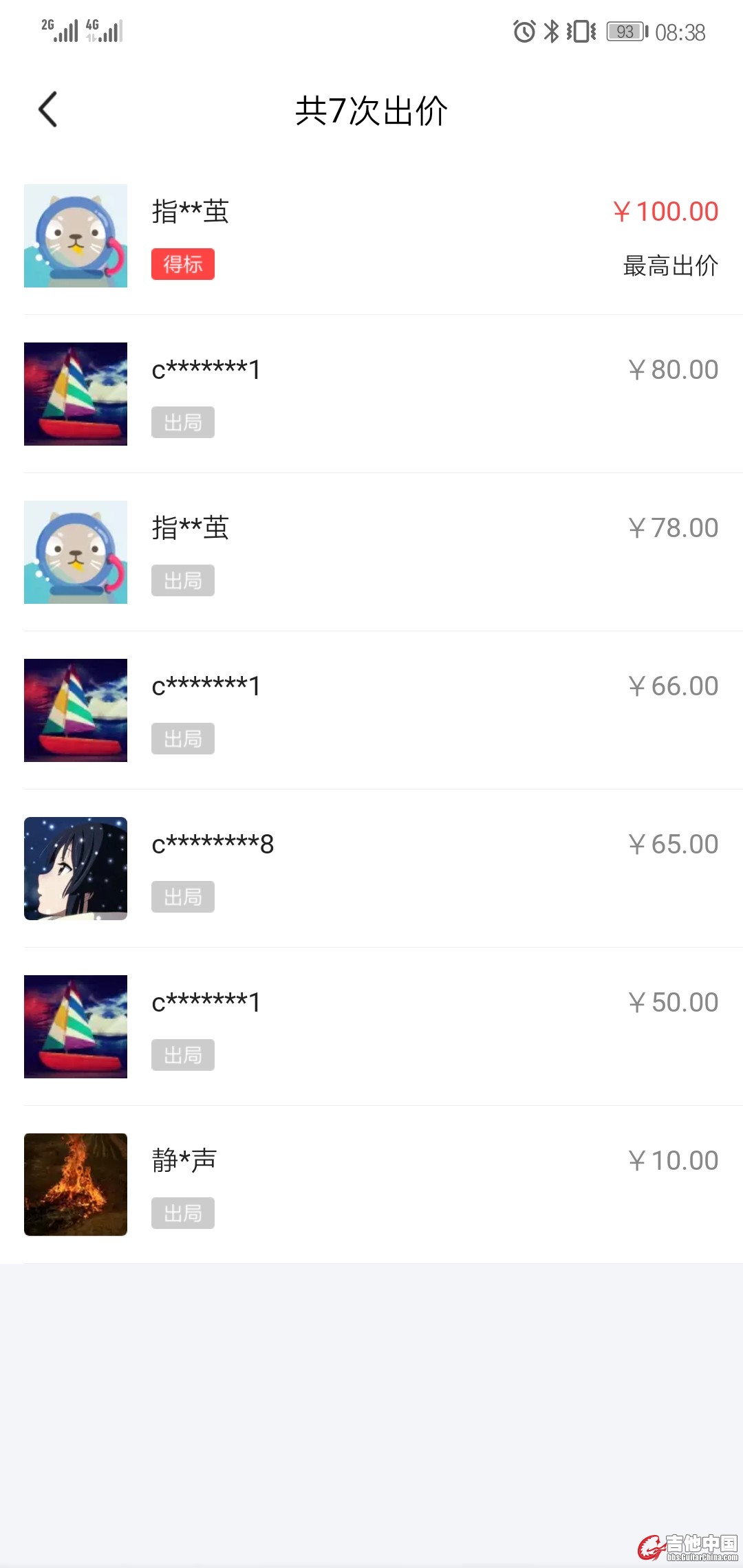The image size is (743, 1568).
Task: Go back from the bid history page
Action: 47,110
